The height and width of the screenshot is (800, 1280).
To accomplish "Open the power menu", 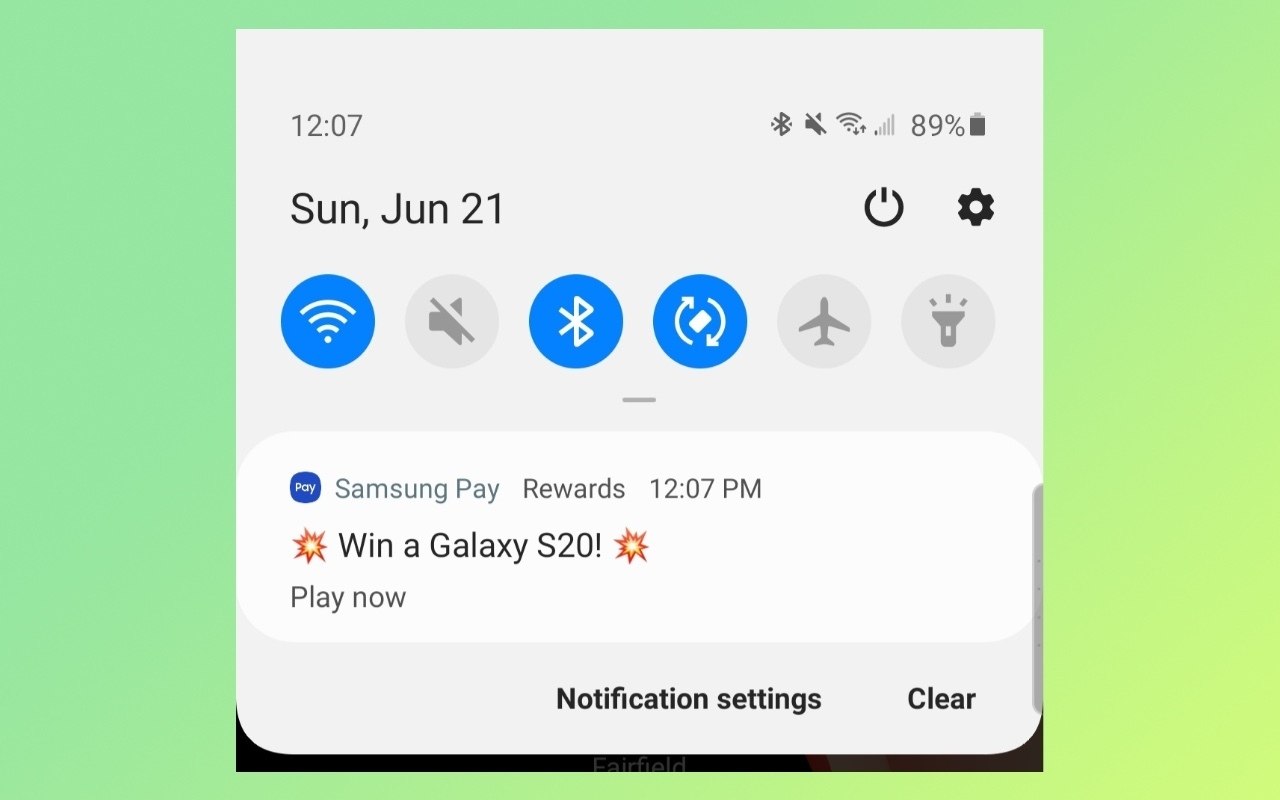I will click(x=884, y=208).
